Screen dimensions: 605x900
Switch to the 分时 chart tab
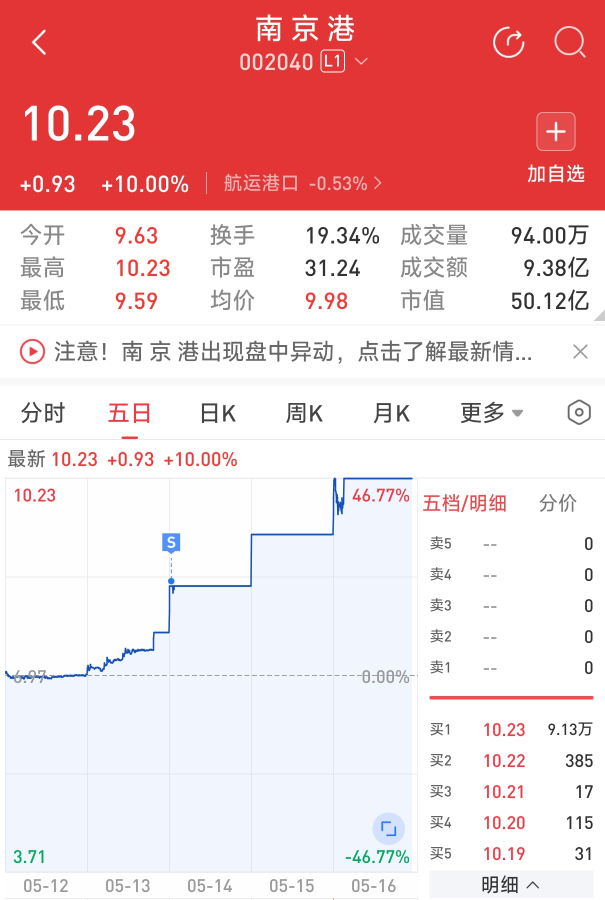coord(43,413)
